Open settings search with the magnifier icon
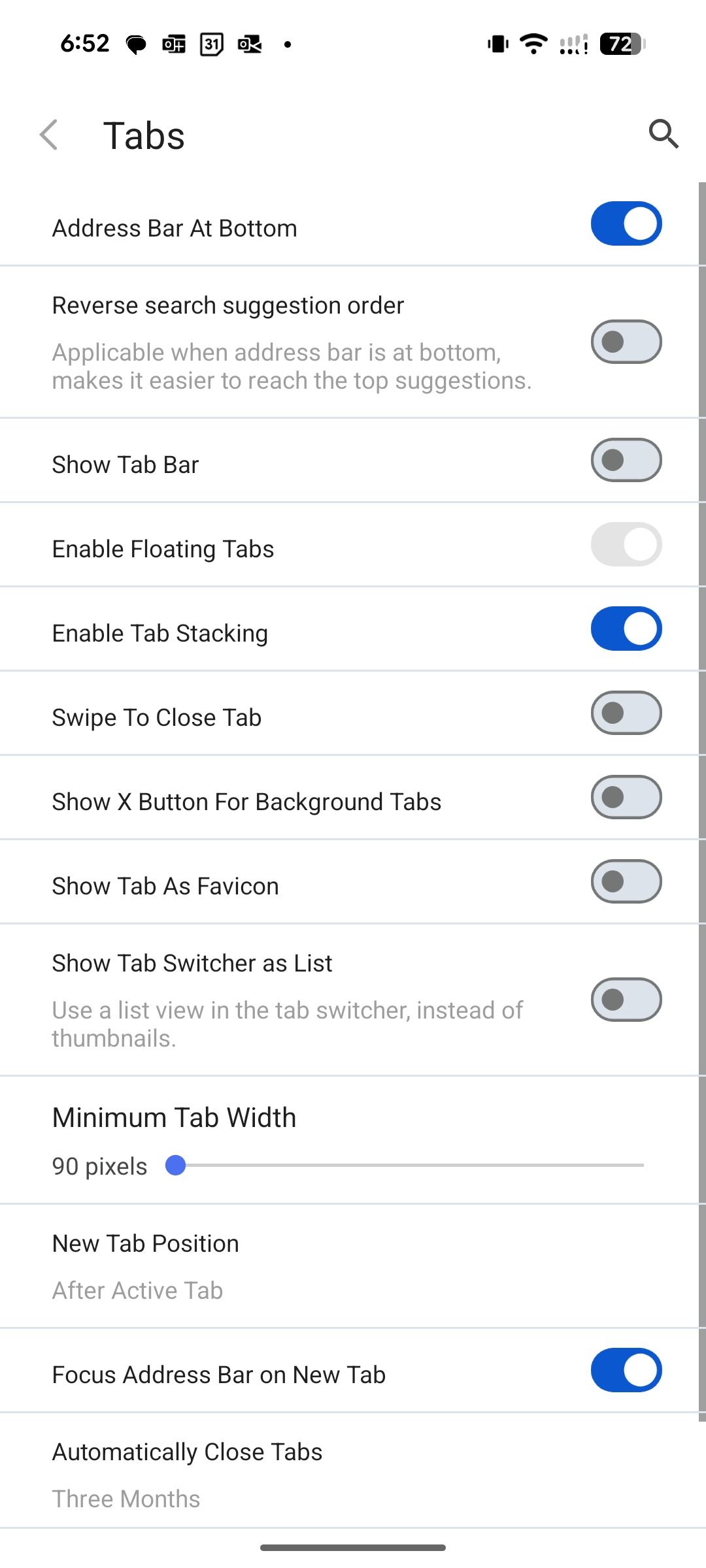The height and width of the screenshot is (1568, 706). coord(664,135)
